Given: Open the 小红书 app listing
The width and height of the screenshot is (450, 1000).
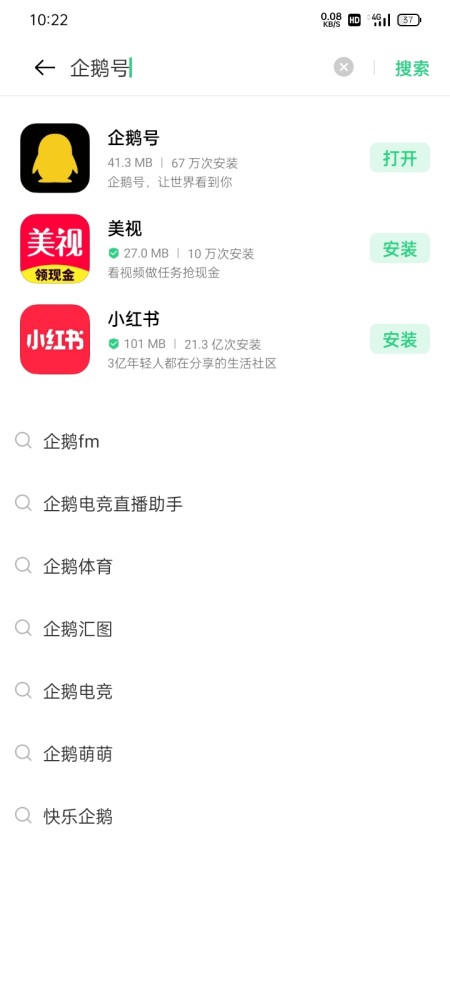Looking at the screenshot, I should (191, 339).
